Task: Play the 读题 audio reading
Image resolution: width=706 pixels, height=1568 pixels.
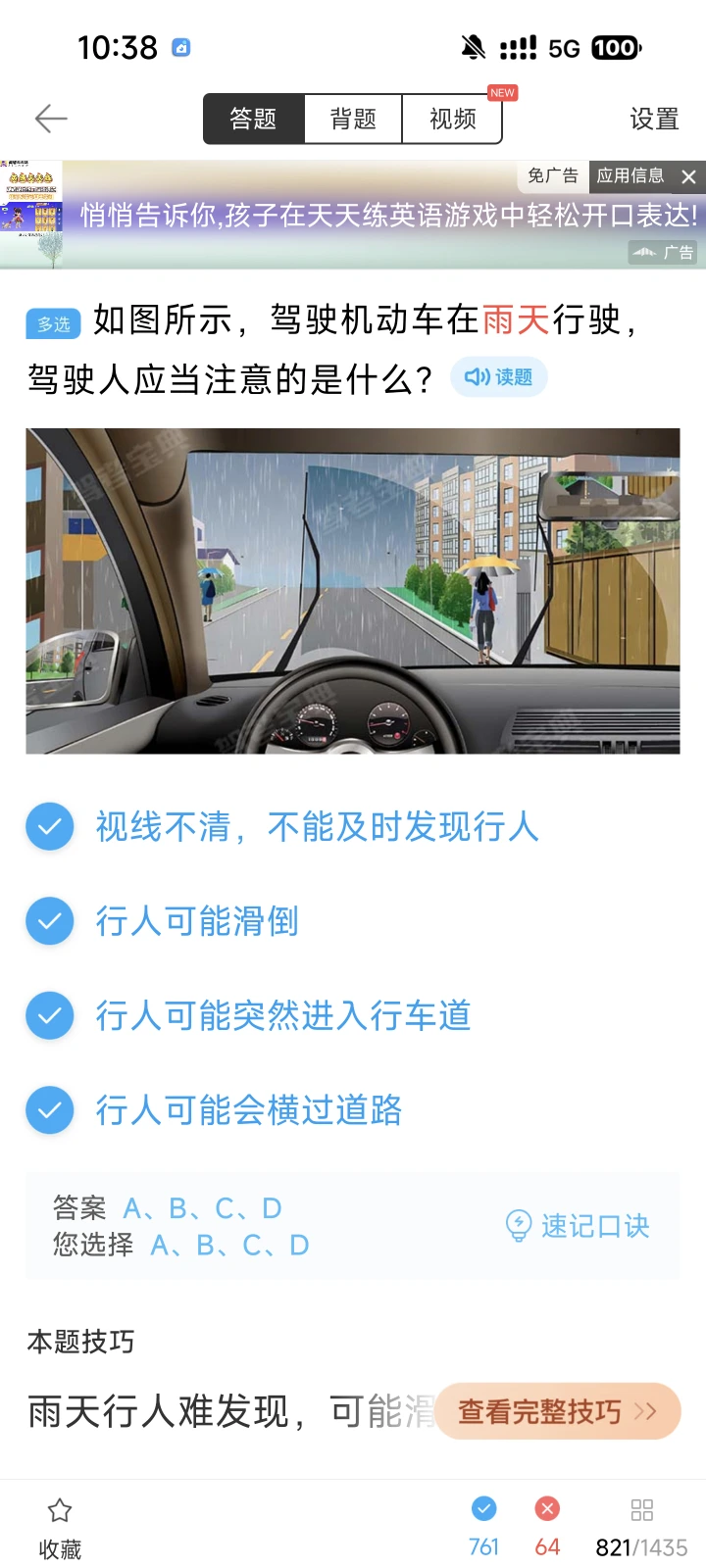Action: pyautogui.click(x=498, y=377)
